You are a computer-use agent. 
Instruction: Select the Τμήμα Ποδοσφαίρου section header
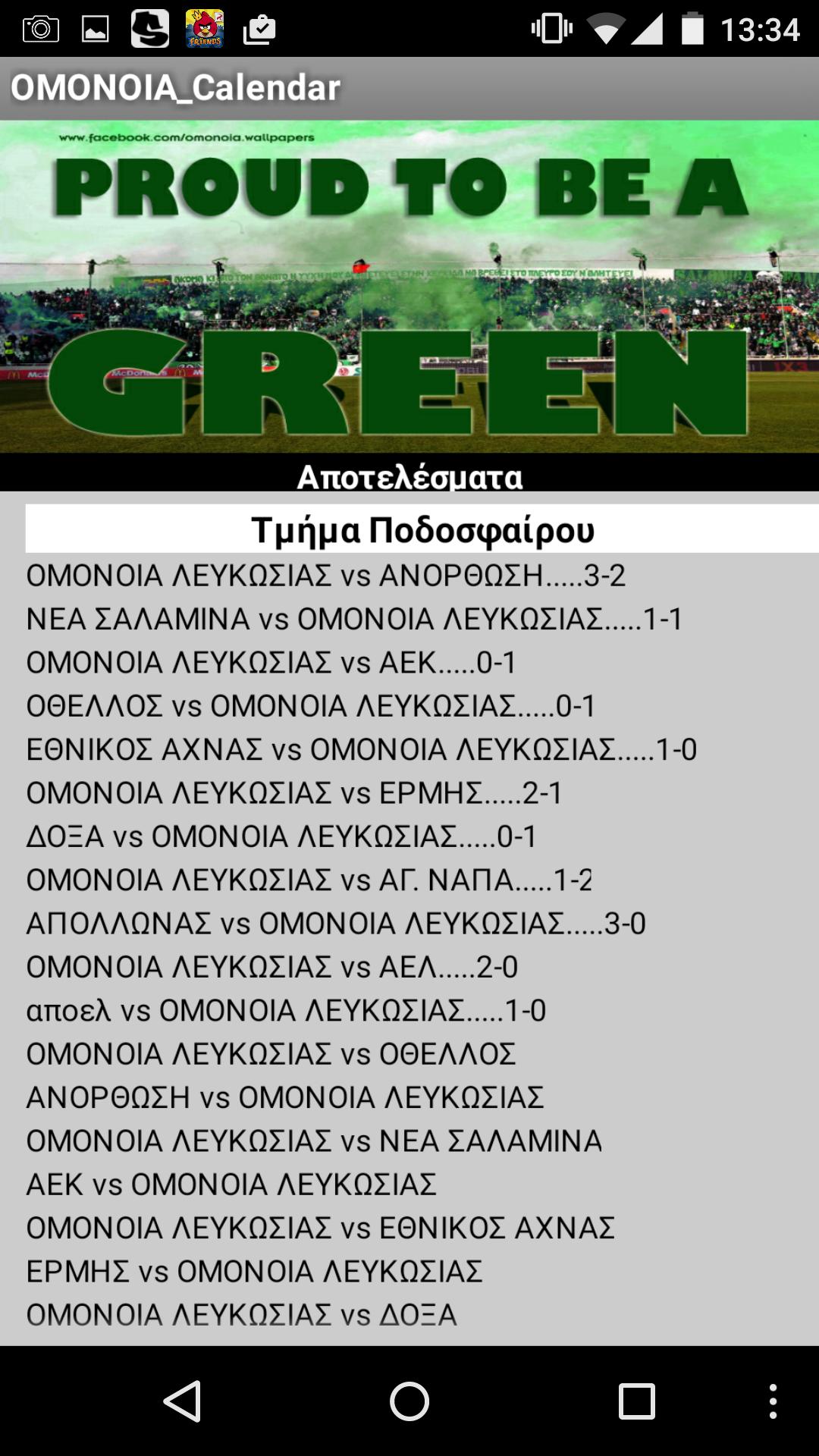tap(409, 528)
